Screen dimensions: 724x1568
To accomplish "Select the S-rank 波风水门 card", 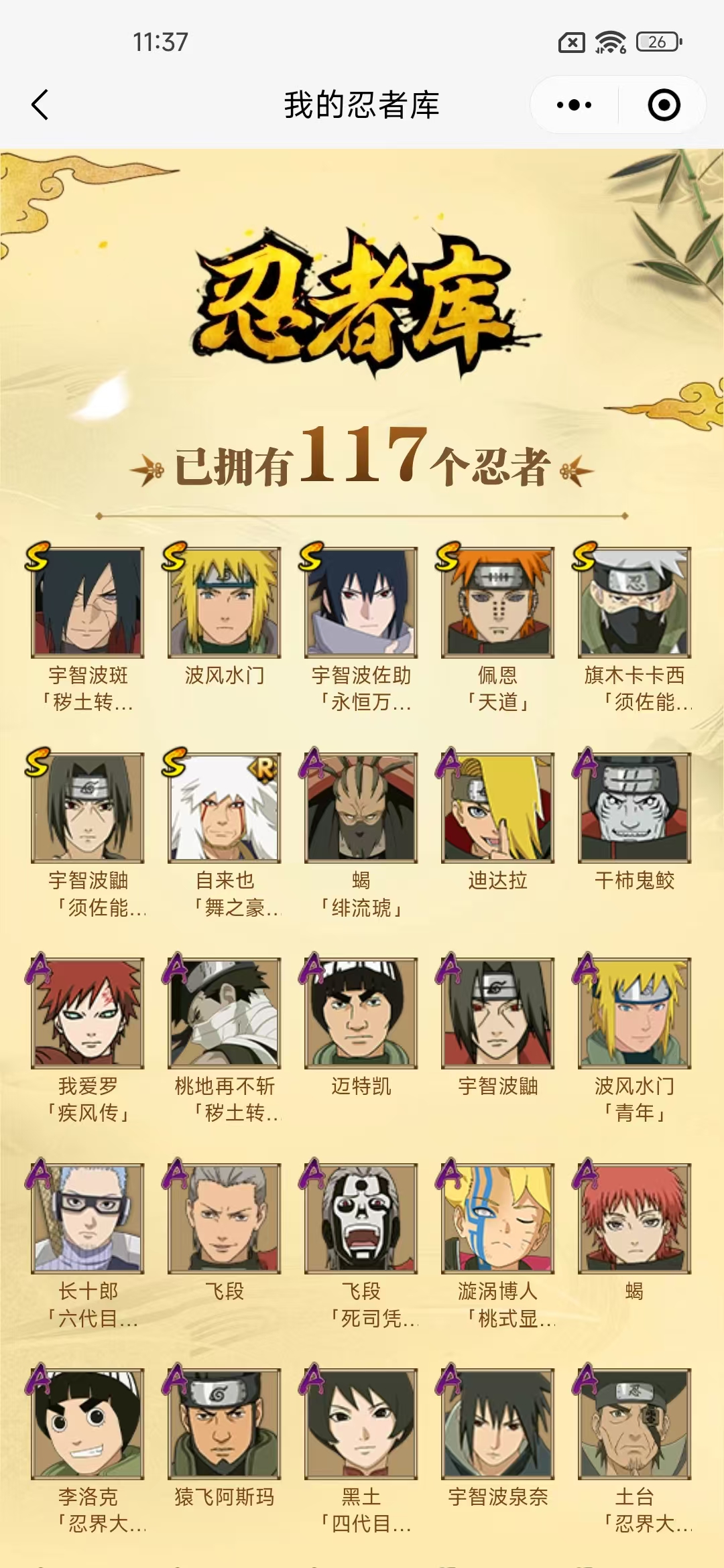I will tap(225, 602).
